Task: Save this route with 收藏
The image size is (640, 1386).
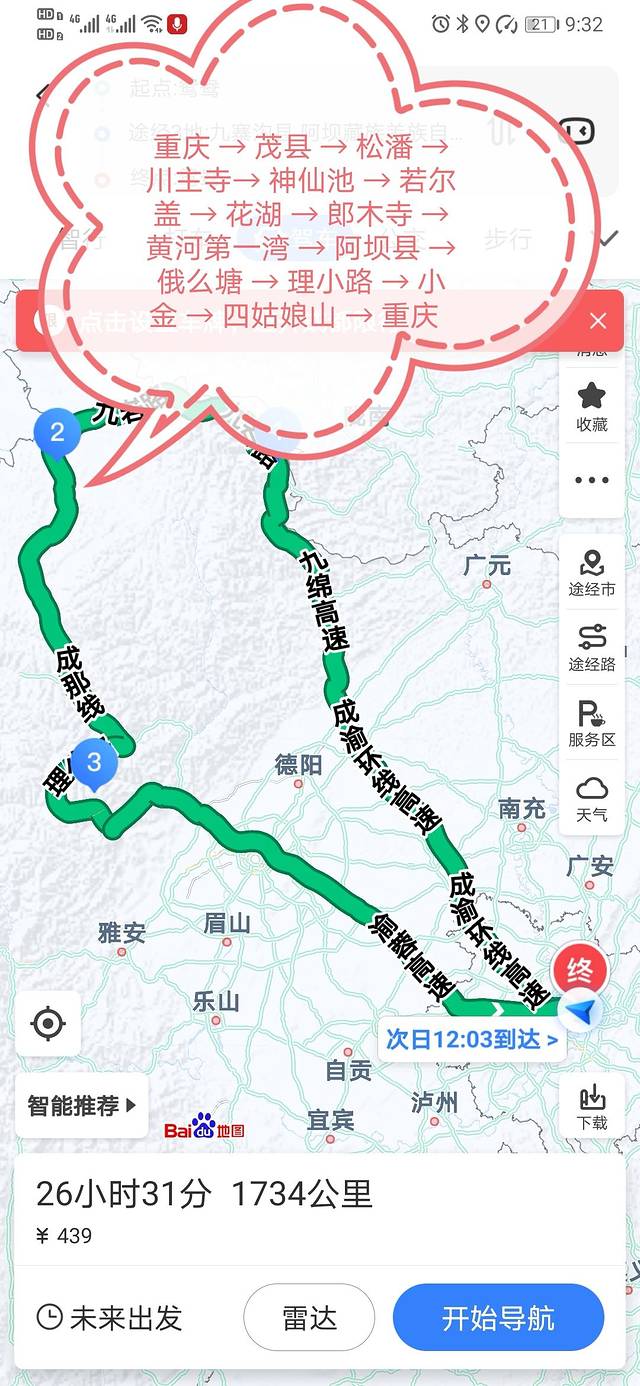Action: click(x=591, y=406)
